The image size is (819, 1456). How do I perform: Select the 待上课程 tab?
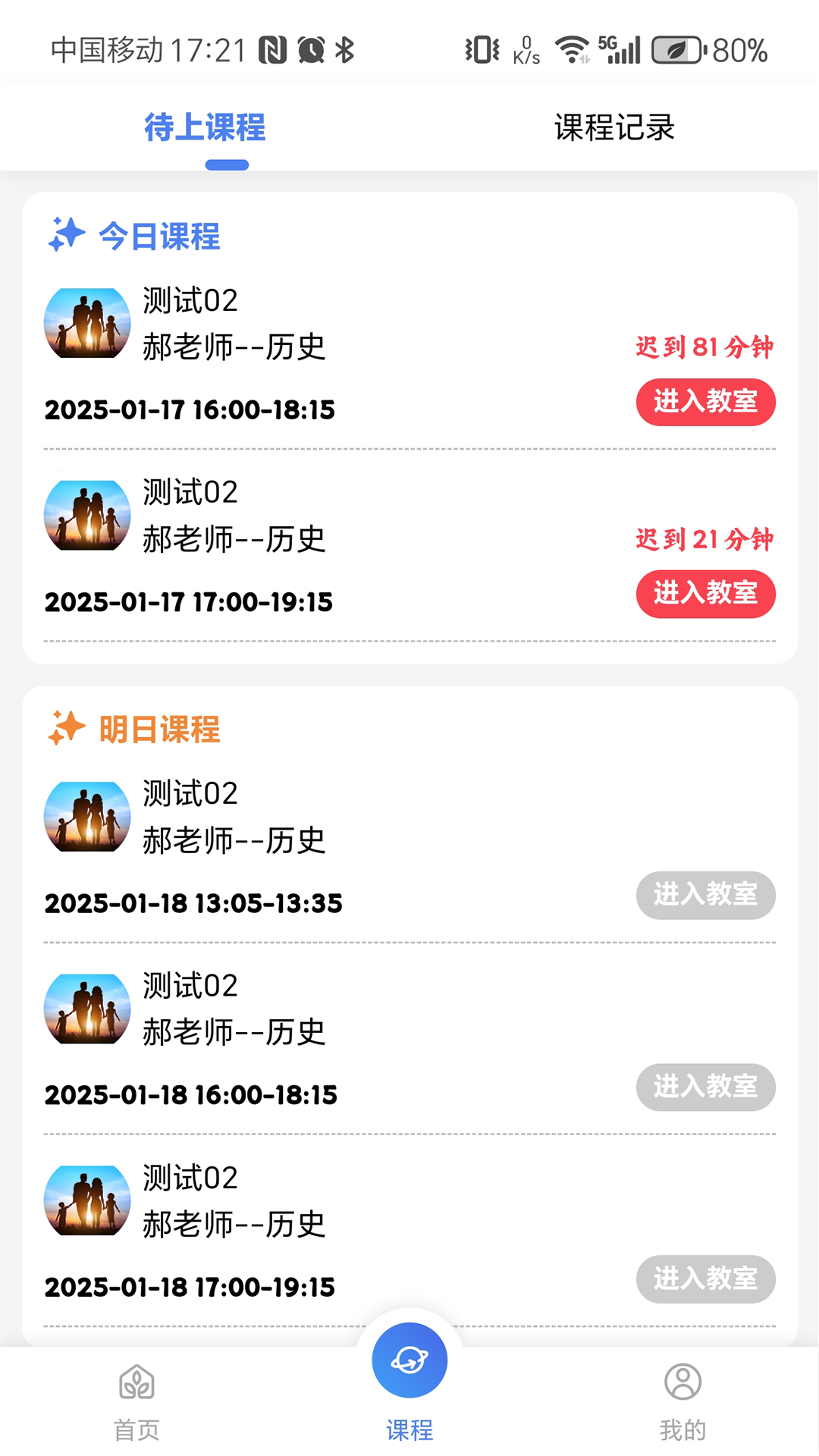[x=205, y=127]
